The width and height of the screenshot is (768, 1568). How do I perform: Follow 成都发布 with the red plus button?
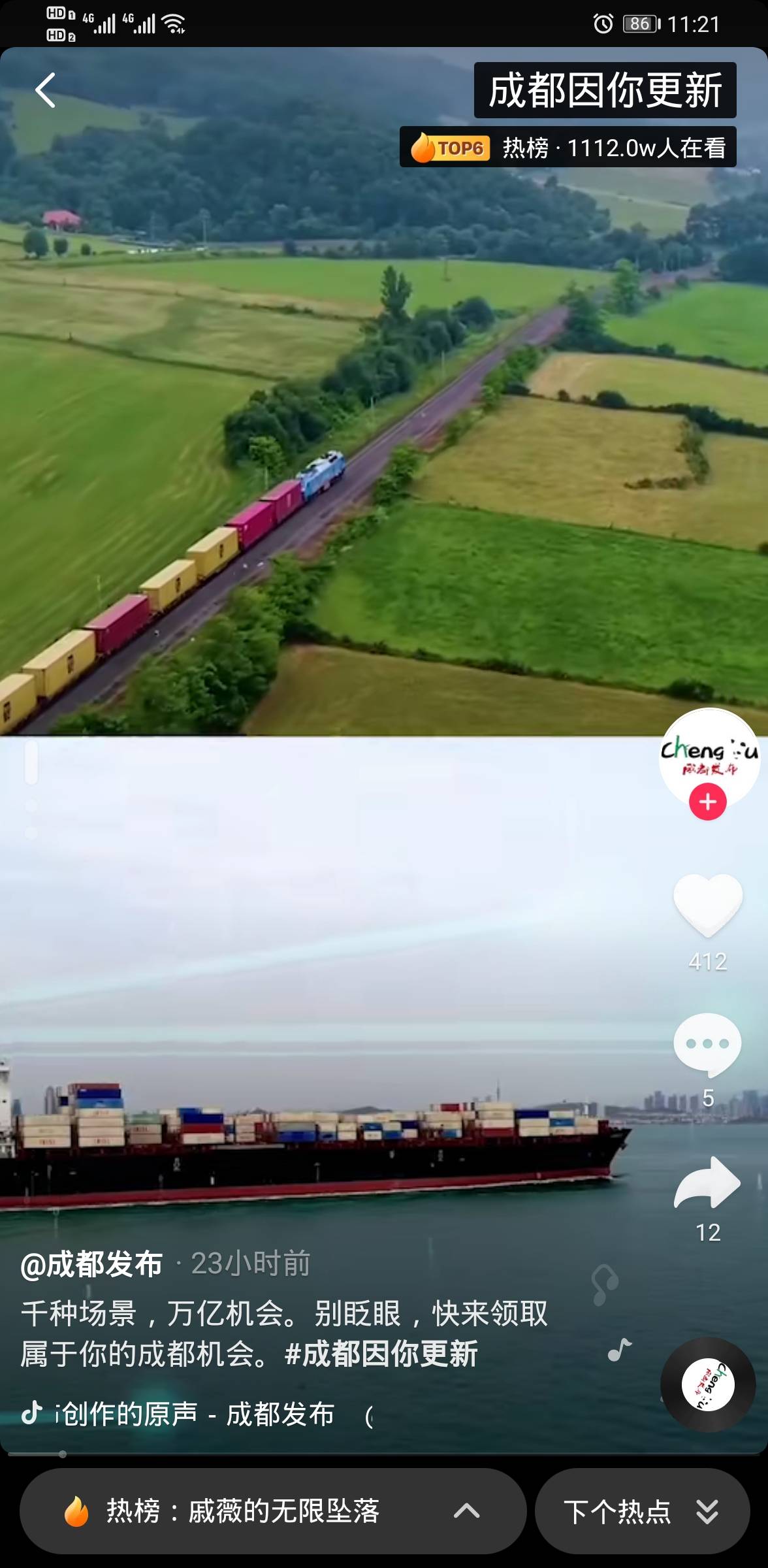point(708,802)
